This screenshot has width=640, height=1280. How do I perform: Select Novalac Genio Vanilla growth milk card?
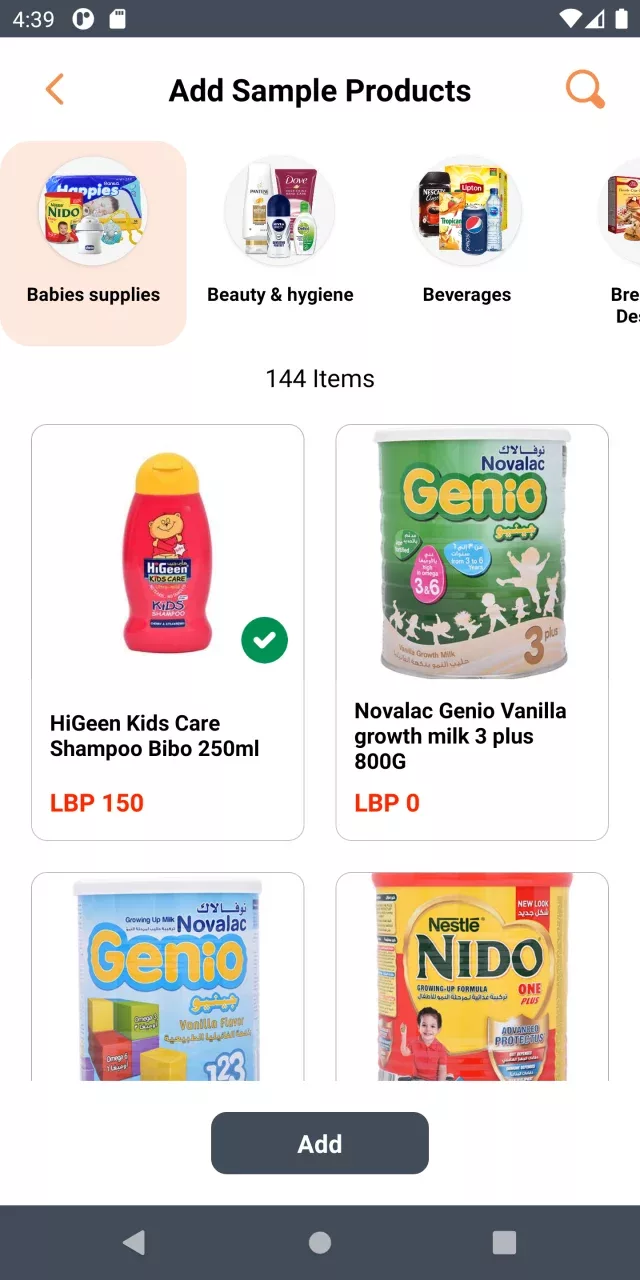click(472, 632)
